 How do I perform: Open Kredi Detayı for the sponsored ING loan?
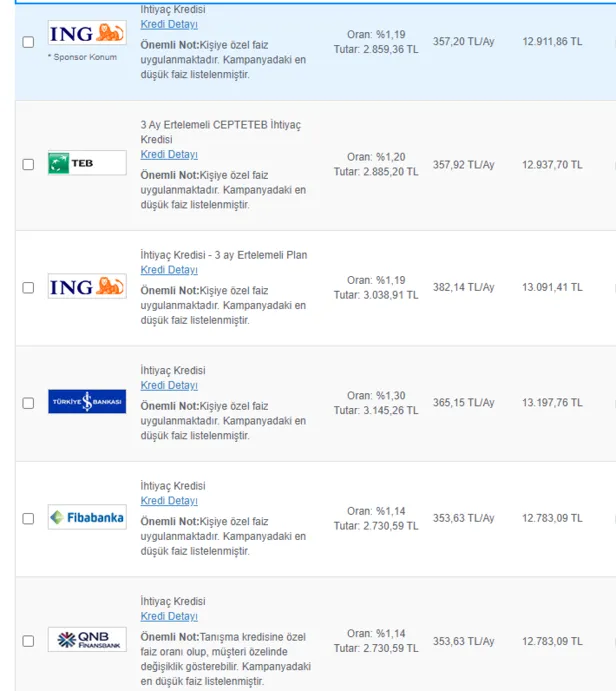[x=169, y=24]
